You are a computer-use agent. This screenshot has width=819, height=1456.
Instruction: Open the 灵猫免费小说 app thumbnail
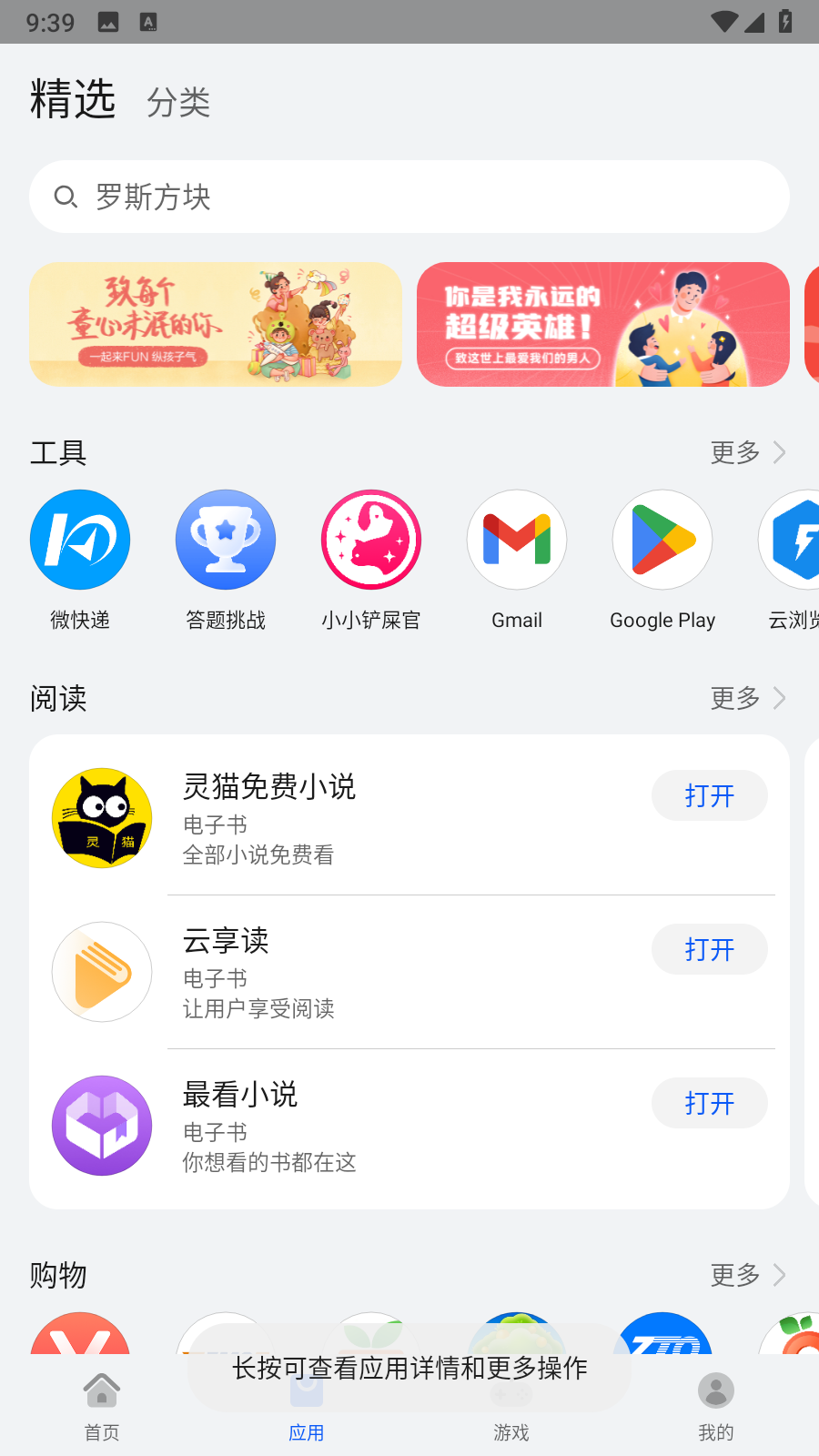[x=101, y=816]
